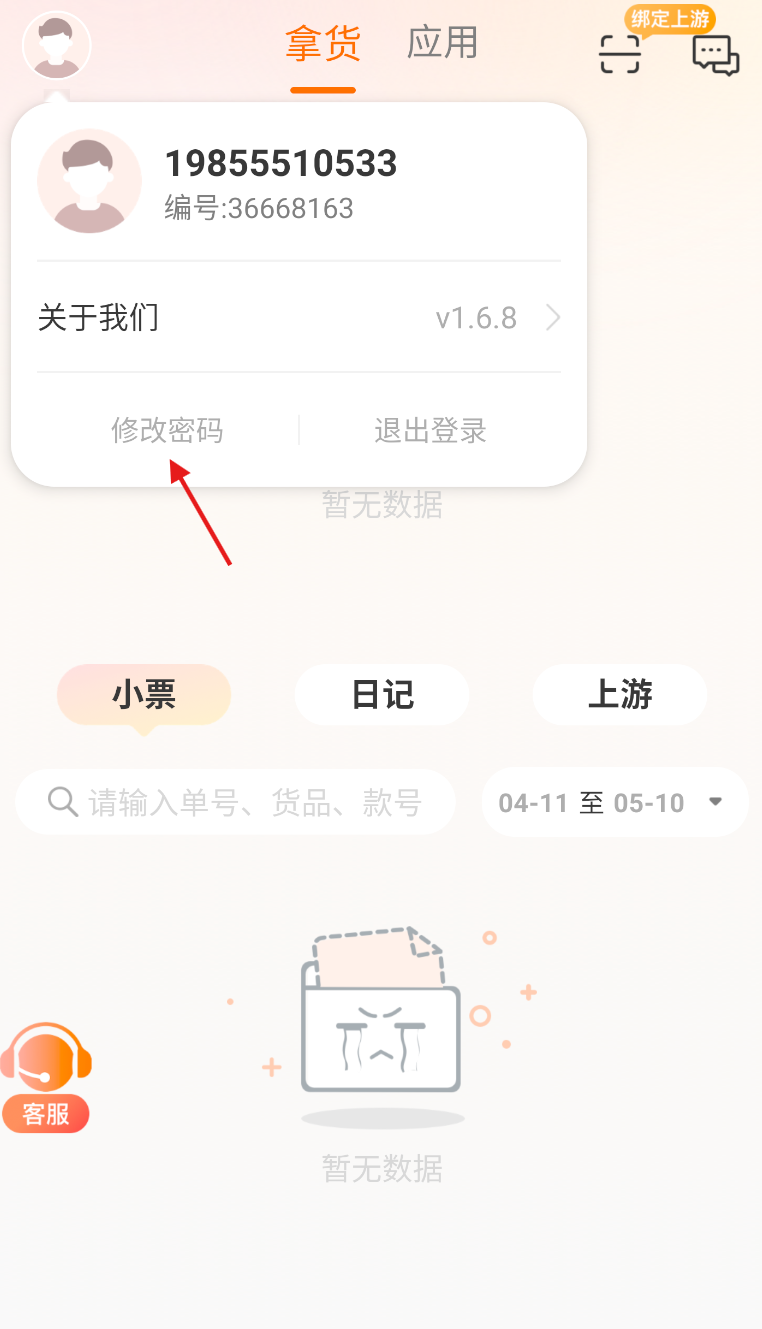Select the 小票 tab
The height and width of the screenshot is (1329, 762).
[144, 694]
